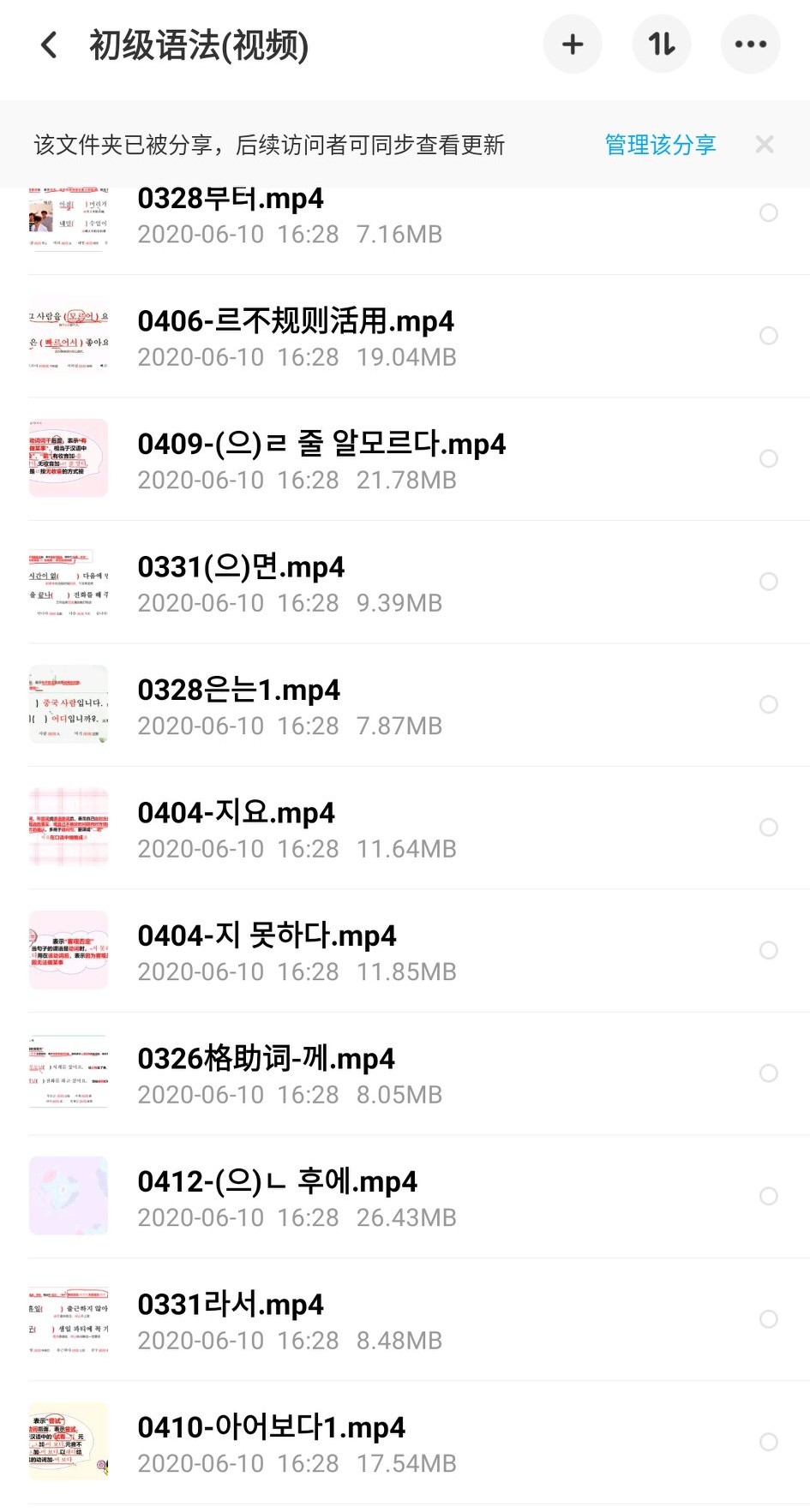
Task: Open 0406-르不规则活用.mp4 video
Action: click(296, 336)
